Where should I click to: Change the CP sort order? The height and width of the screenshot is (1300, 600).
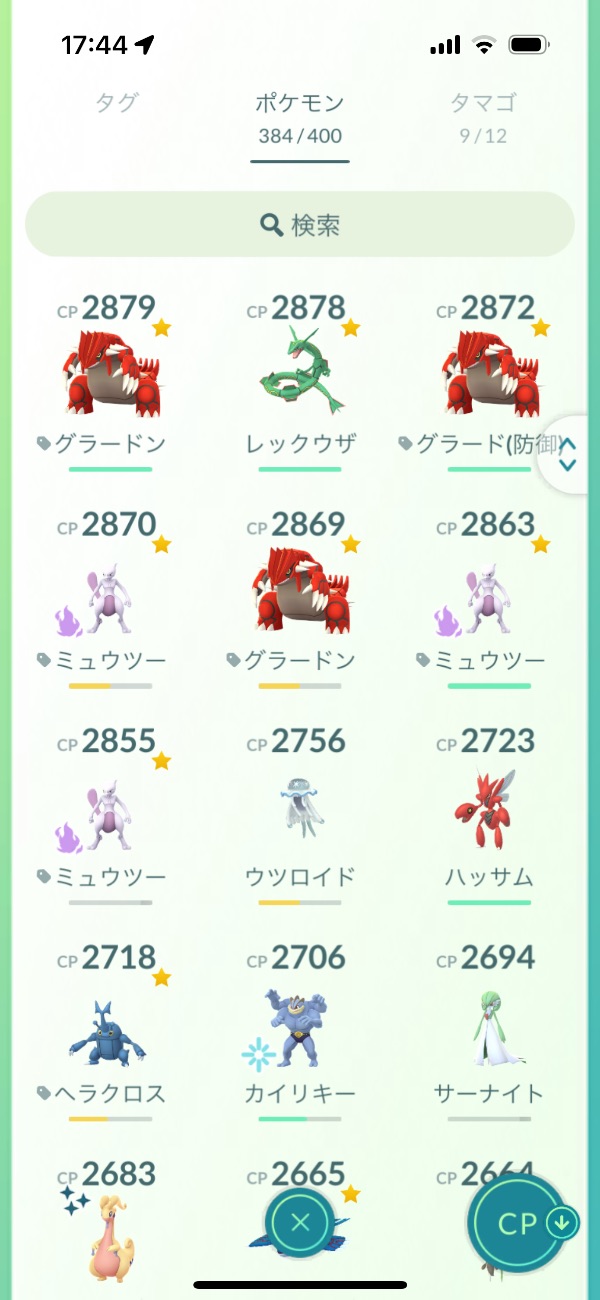point(518,1224)
